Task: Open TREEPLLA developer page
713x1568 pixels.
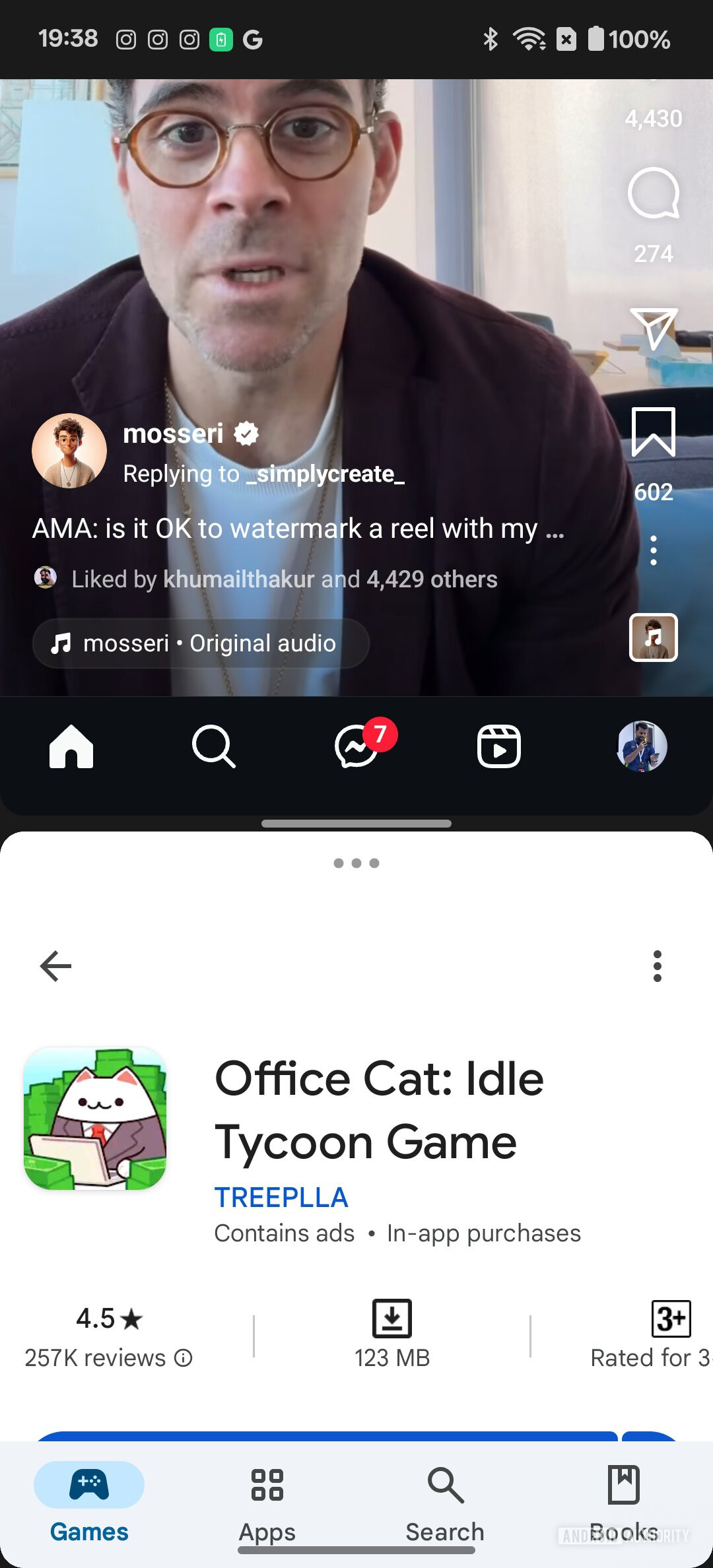Action: coord(281,1198)
